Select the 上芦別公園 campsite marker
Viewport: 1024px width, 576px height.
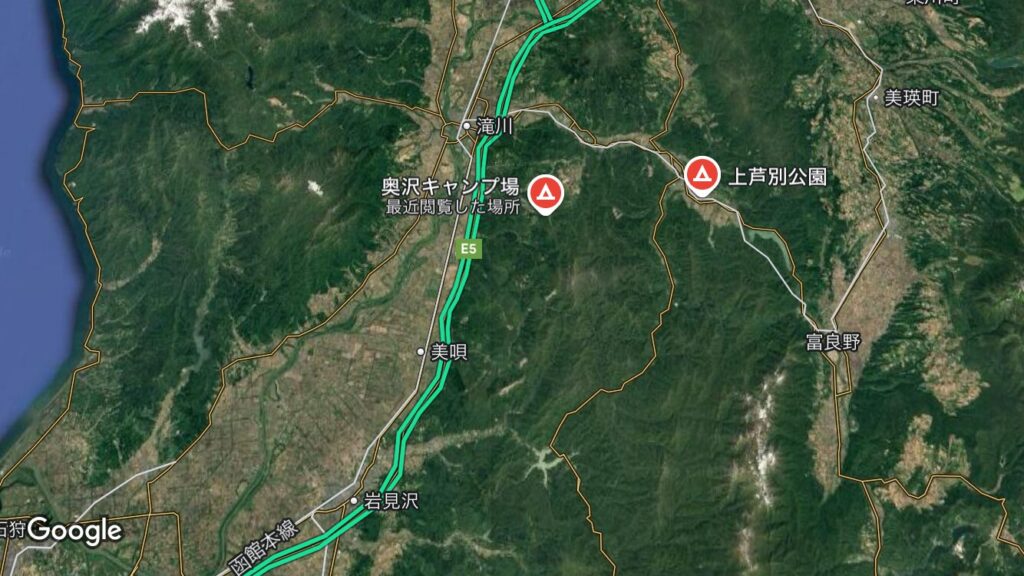tap(702, 175)
